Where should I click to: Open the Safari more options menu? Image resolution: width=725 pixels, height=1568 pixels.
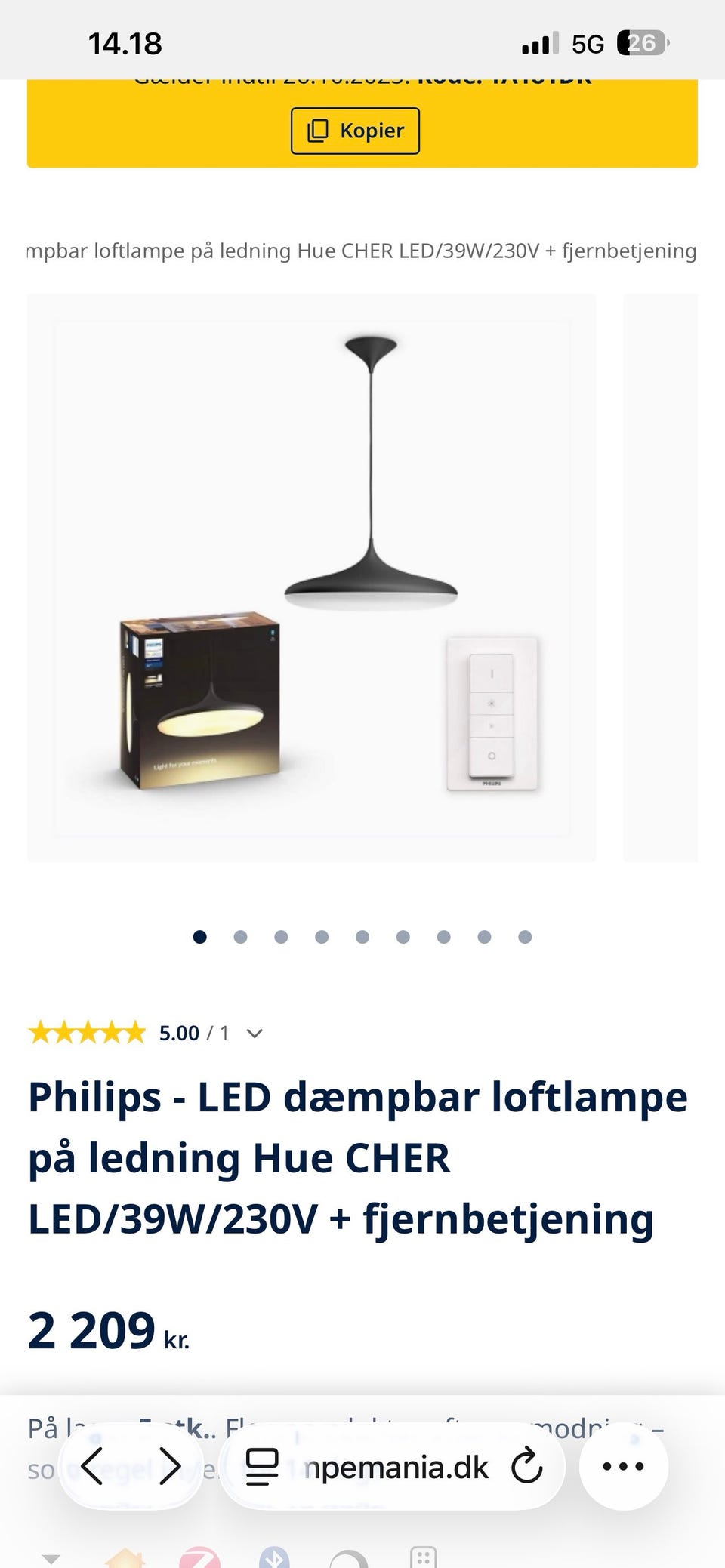click(x=622, y=1466)
